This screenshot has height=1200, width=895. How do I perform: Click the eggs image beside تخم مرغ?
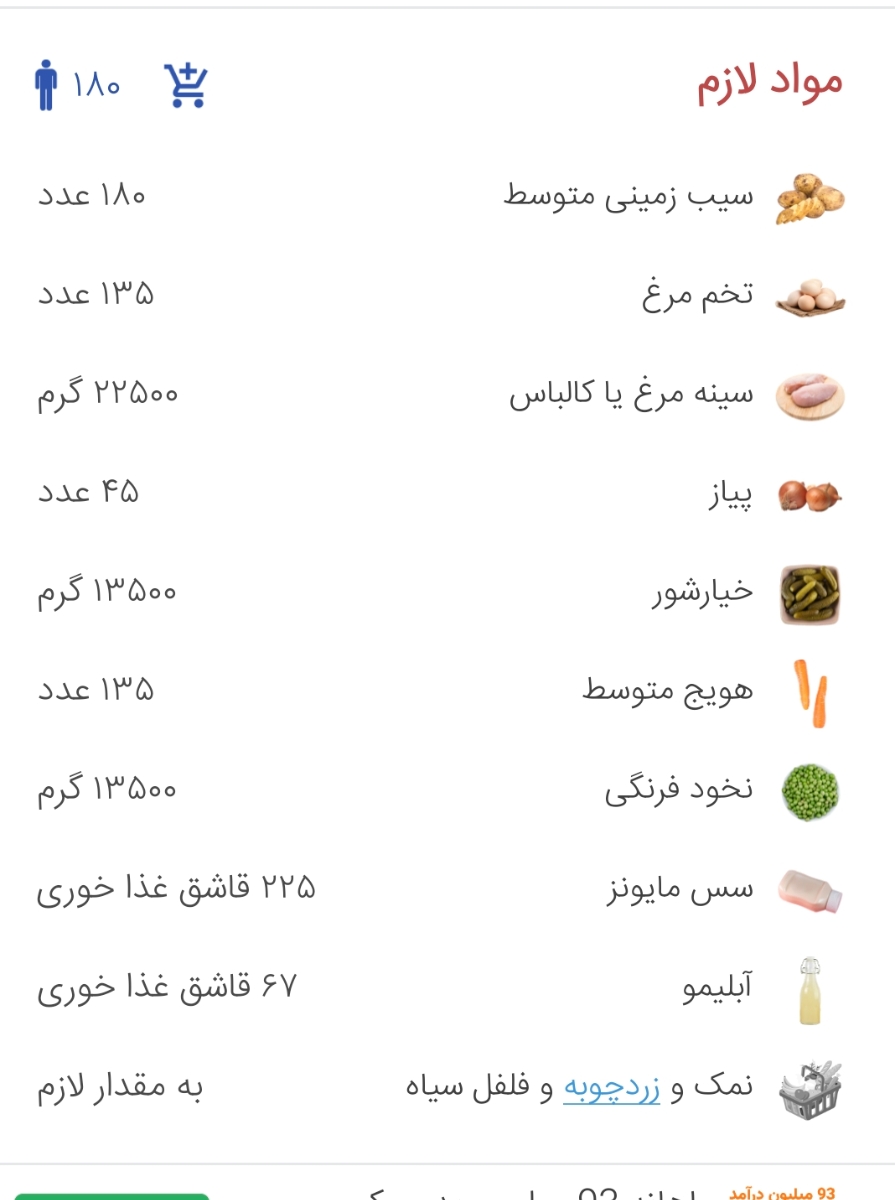click(810, 295)
